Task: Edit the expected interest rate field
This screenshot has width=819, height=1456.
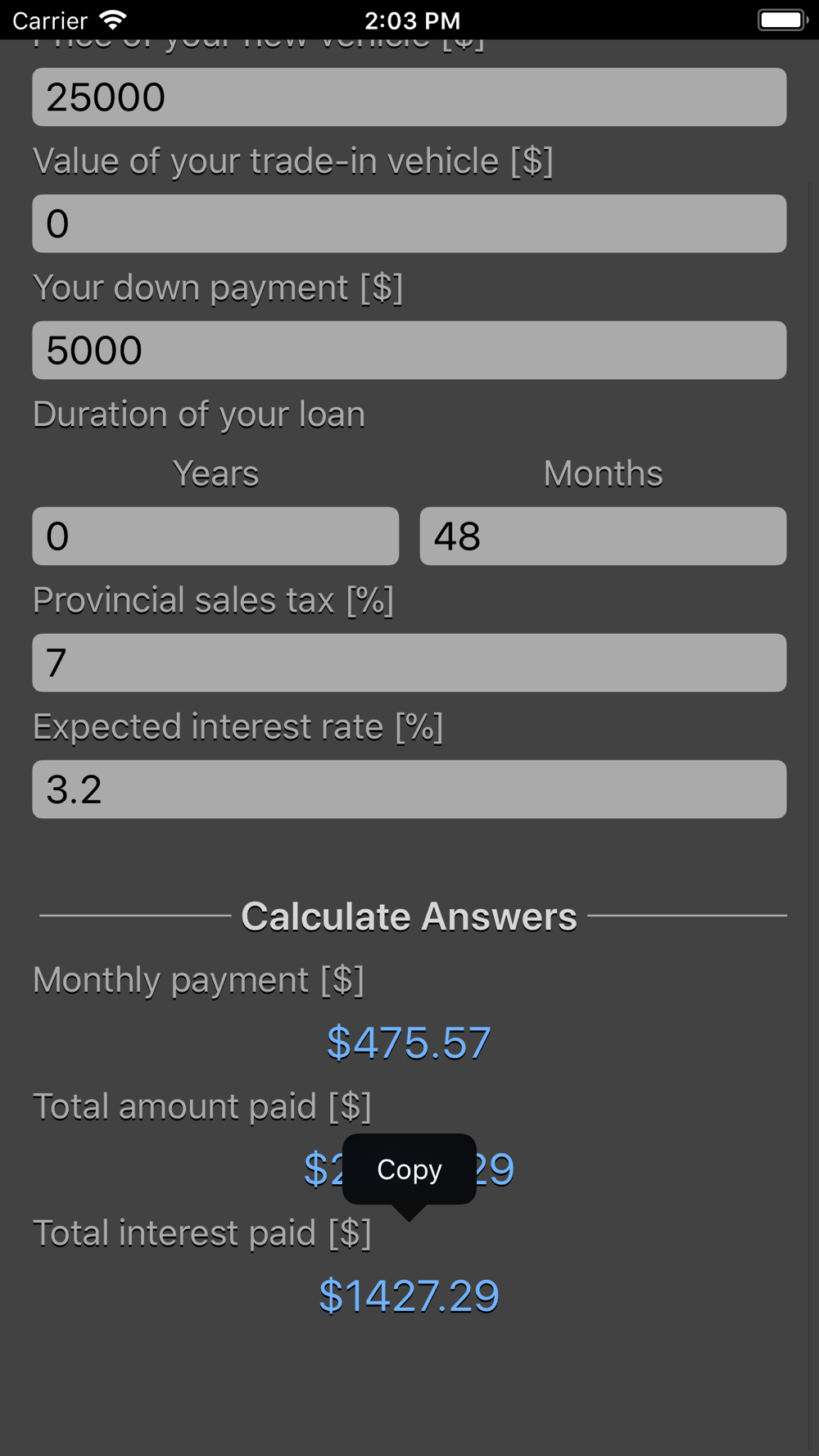Action: (x=409, y=789)
